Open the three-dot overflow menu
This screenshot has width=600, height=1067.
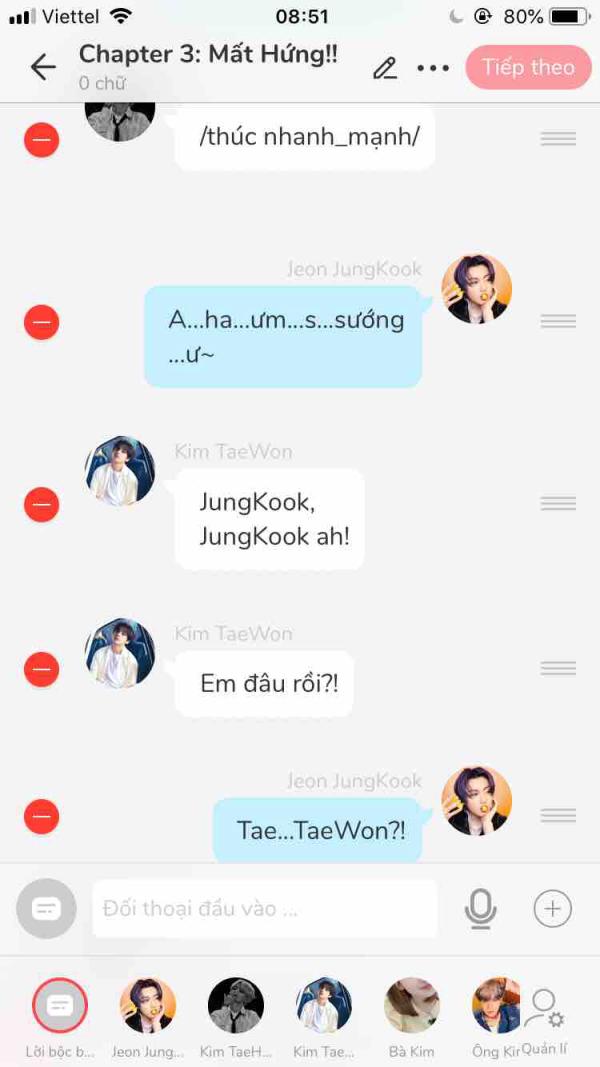pos(433,68)
